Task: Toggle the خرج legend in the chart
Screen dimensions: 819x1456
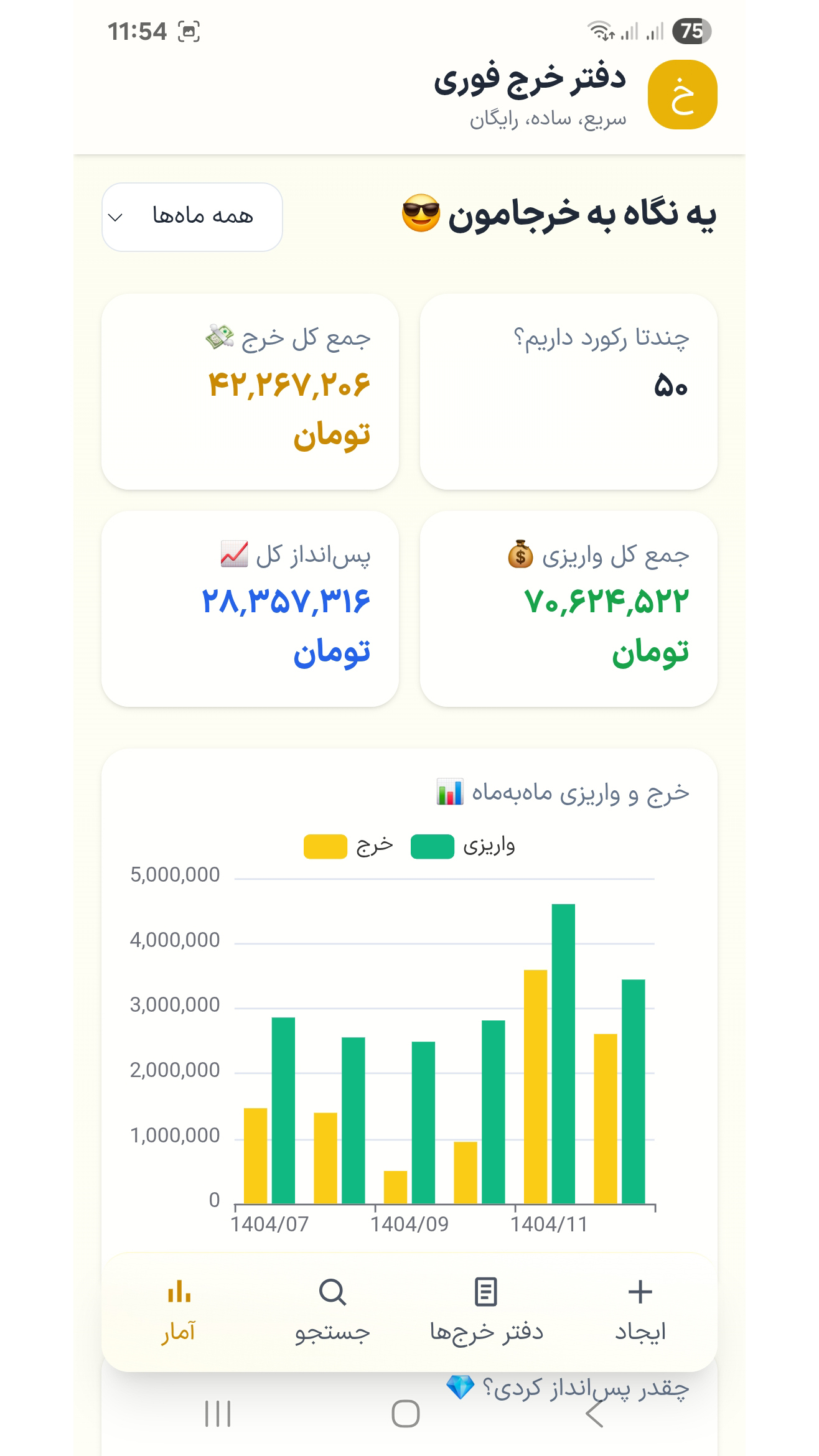Action: coord(349,846)
